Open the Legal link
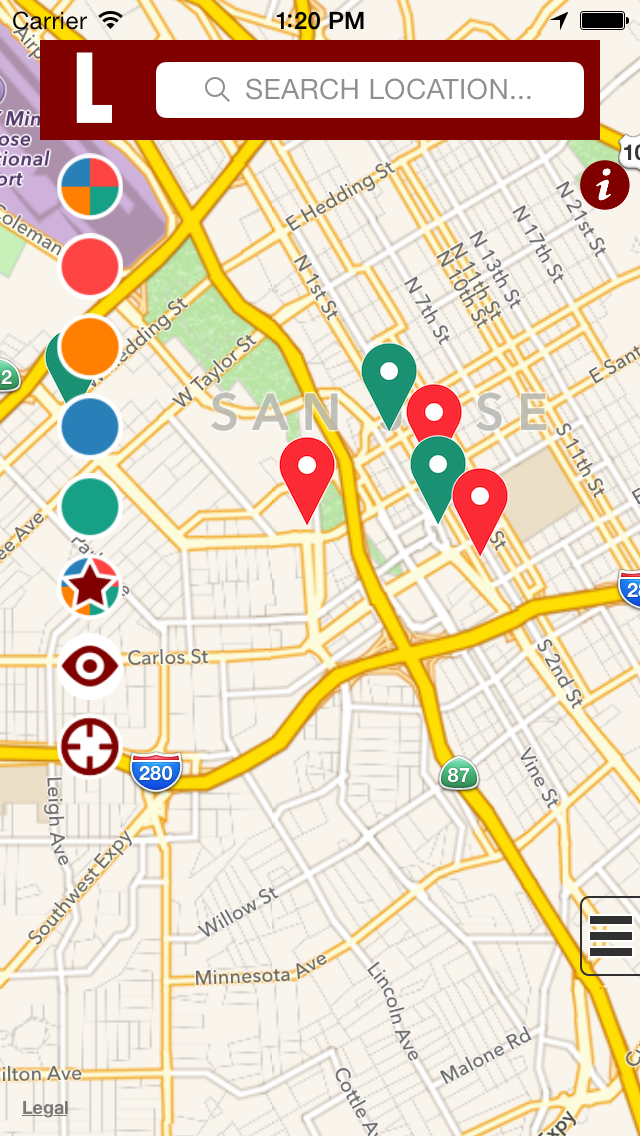 pyautogui.click(x=45, y=1108)
